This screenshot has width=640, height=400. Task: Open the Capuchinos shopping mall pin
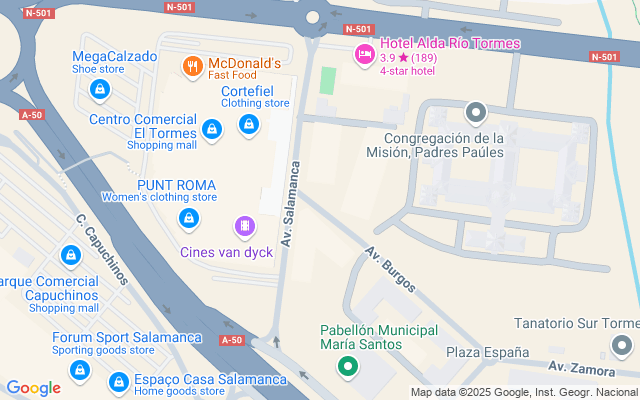click(71, 256)
